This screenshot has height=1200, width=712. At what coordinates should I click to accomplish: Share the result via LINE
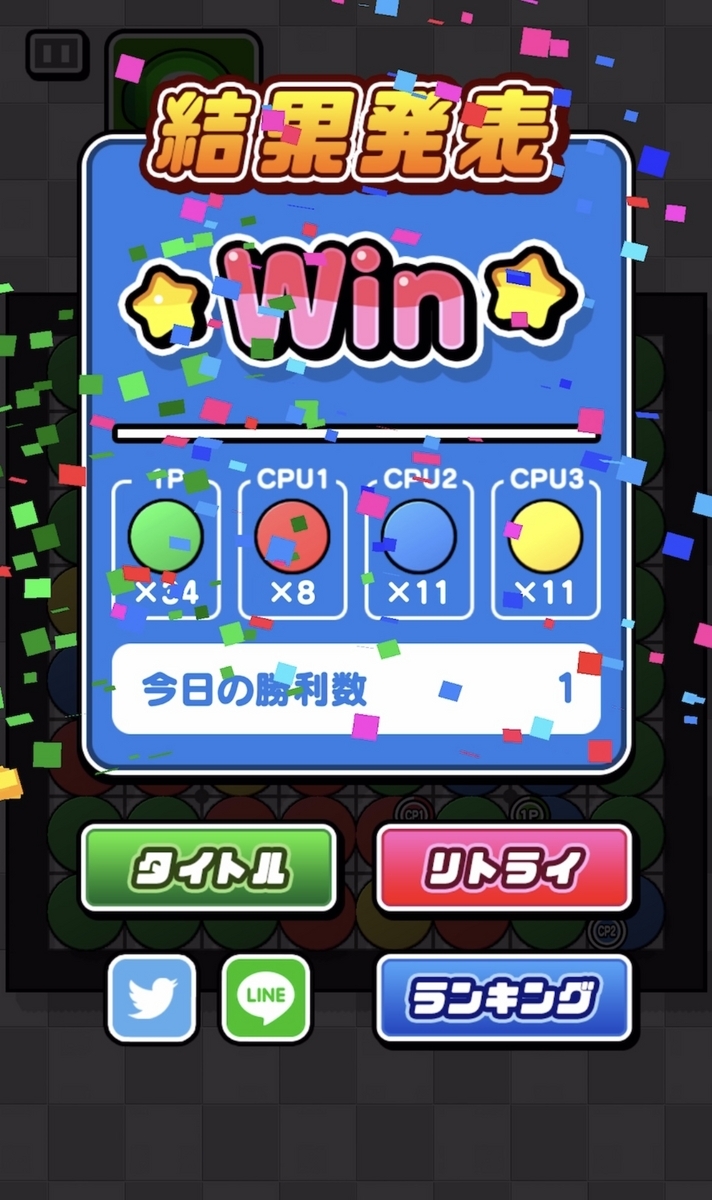265,997
